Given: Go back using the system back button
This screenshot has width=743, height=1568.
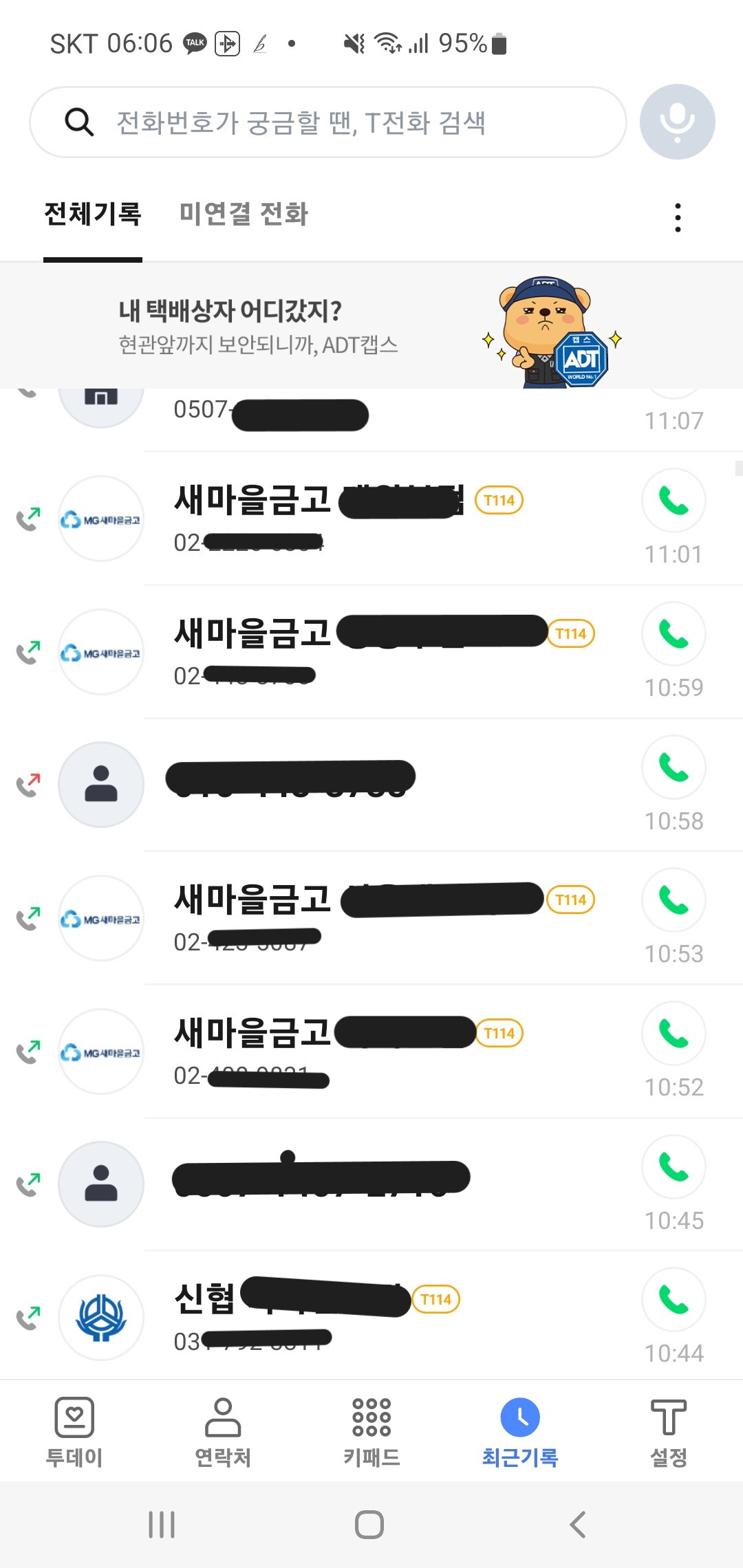Looking at the screenshot, I should (x=578, y=1525).
